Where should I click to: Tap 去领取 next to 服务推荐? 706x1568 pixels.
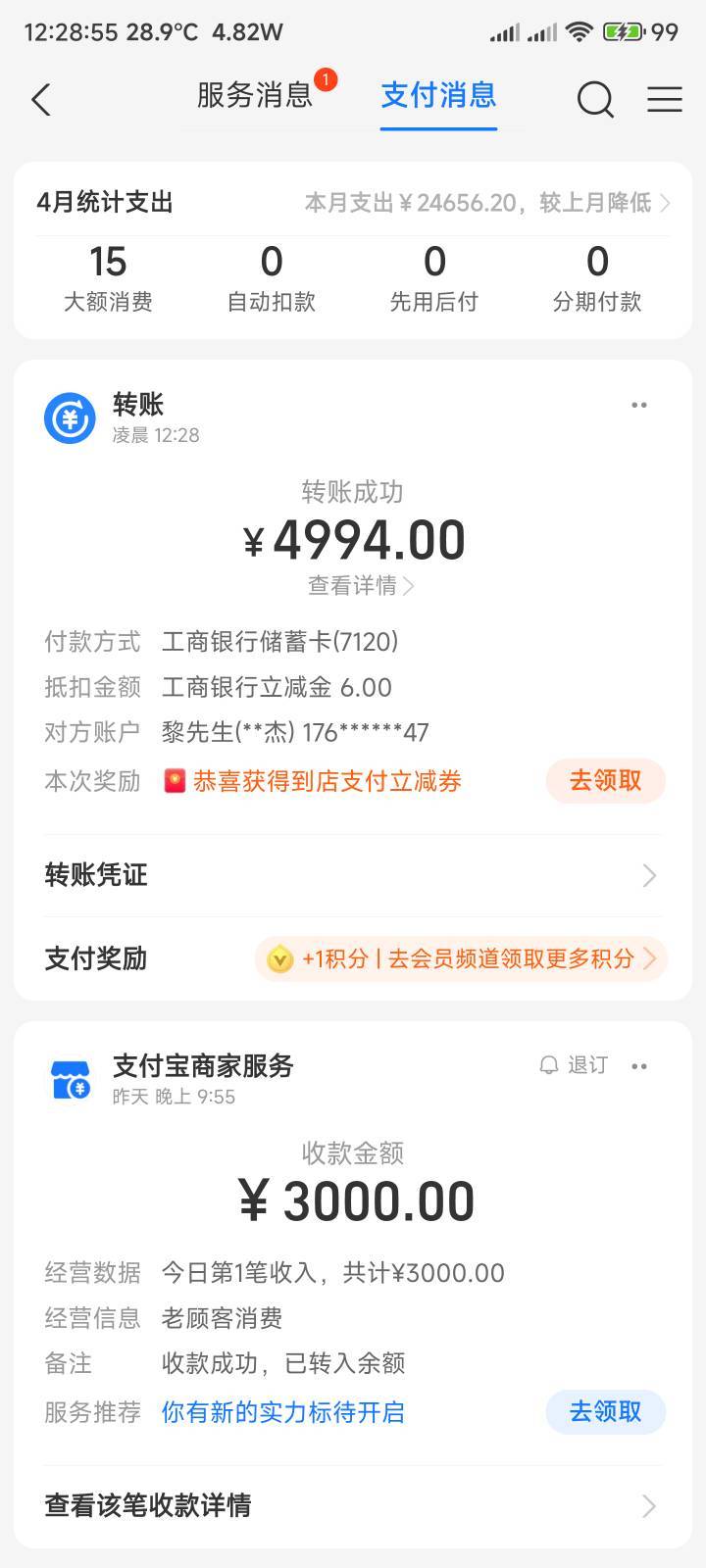[x=605, y=1412]
